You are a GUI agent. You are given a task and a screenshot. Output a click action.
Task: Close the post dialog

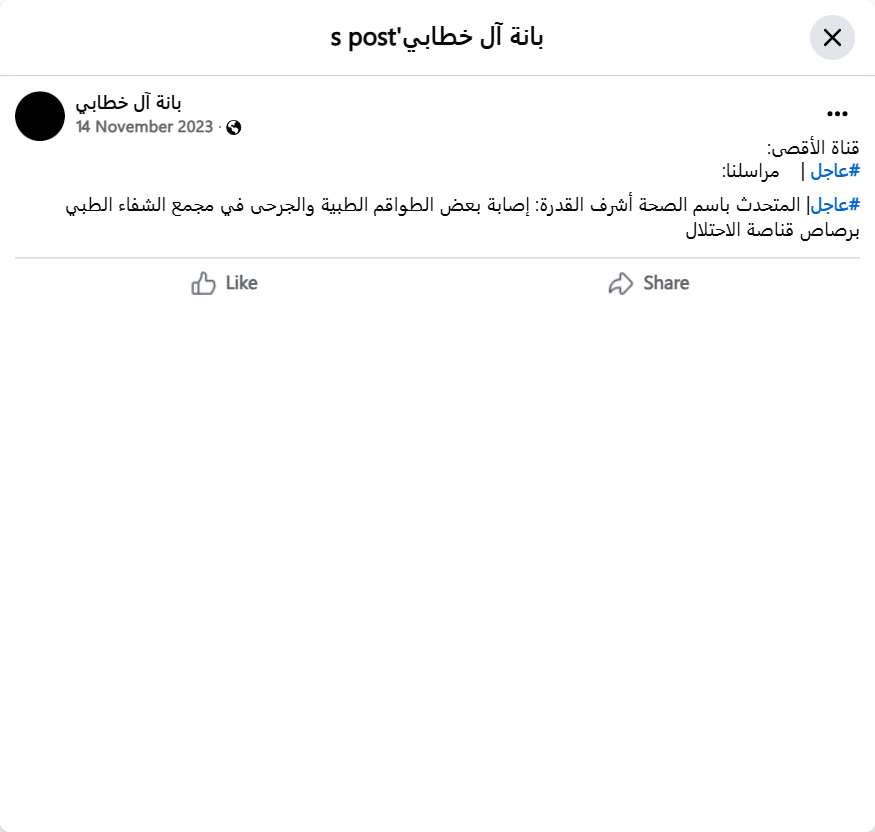(832, 38)
